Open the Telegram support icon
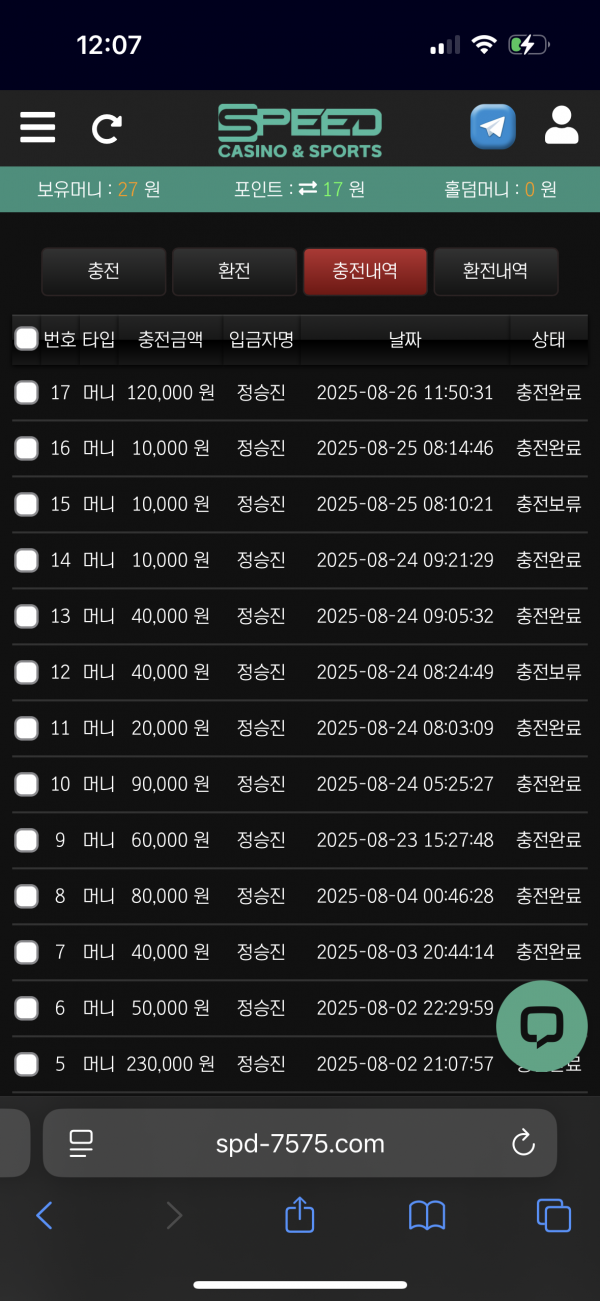 coord(493,127)
